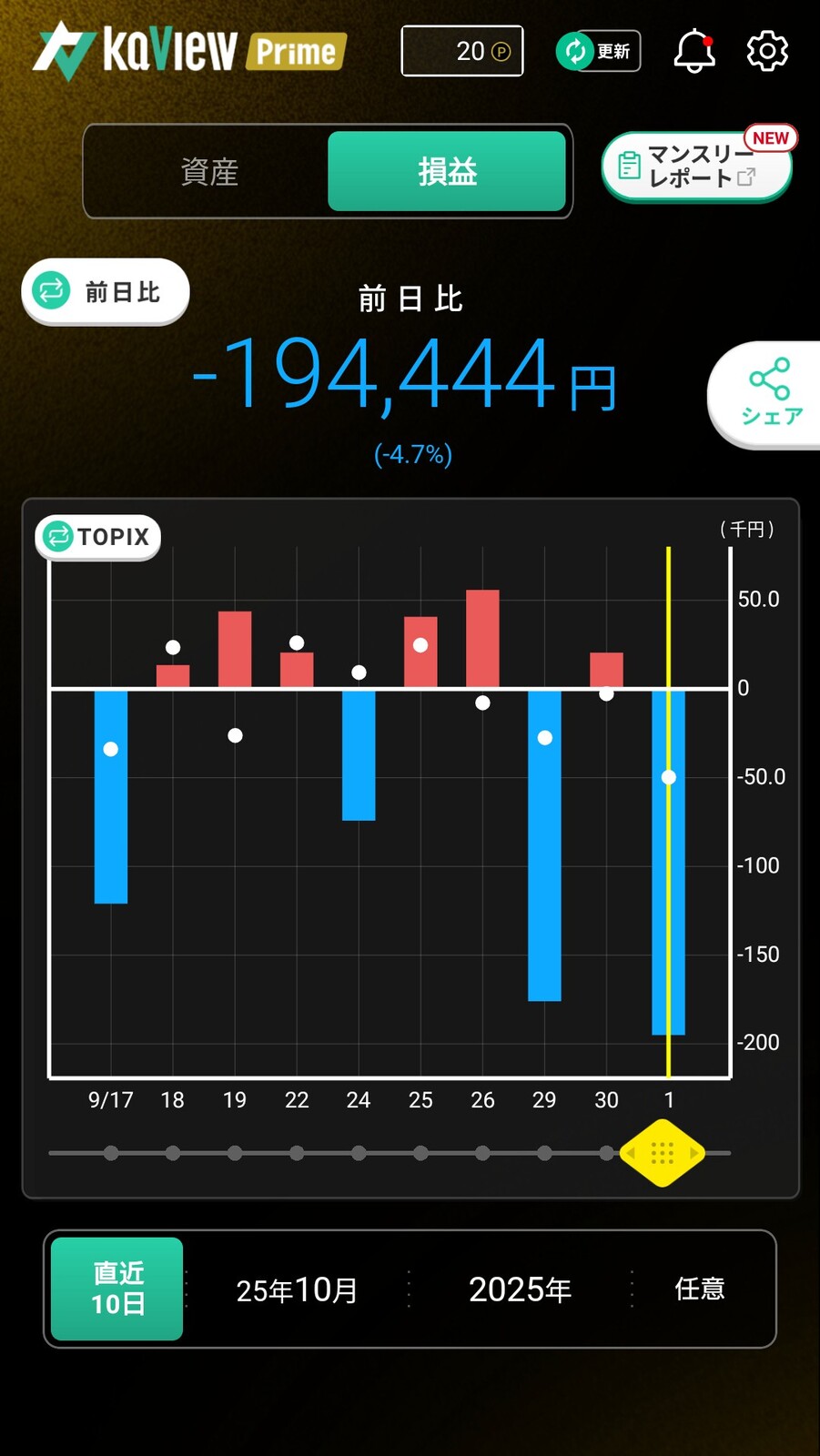The image size is (820, 1456).
Task: Tap the yellow timeline handle
Action: 663,1153
